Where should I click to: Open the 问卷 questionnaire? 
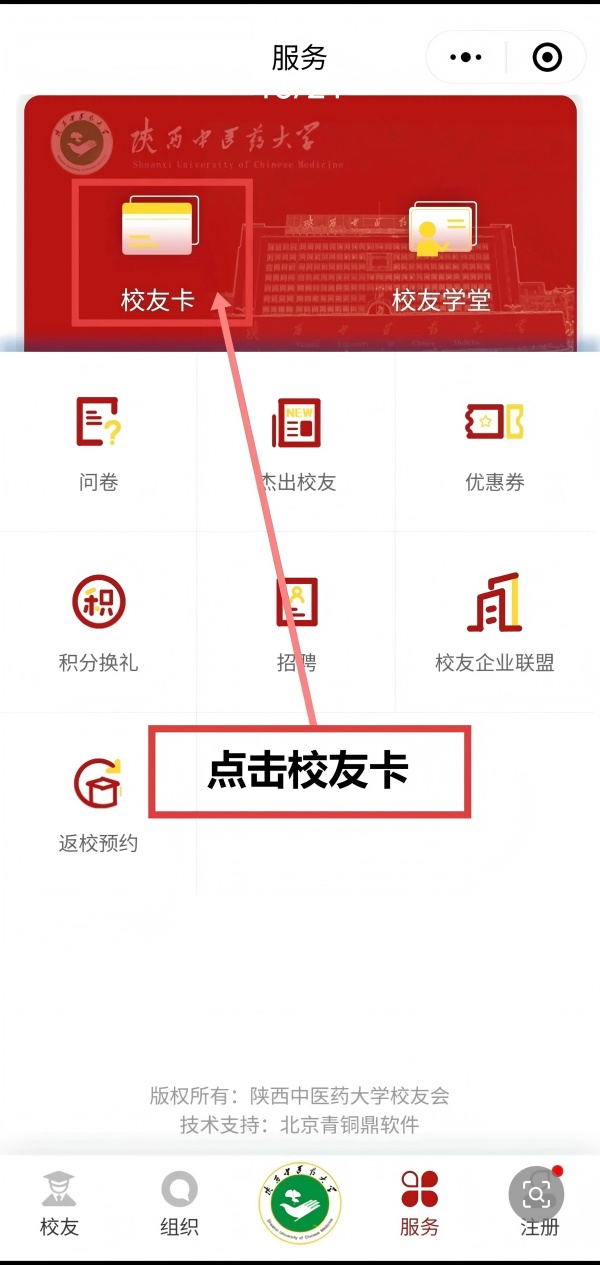click(x=98, y=443)
